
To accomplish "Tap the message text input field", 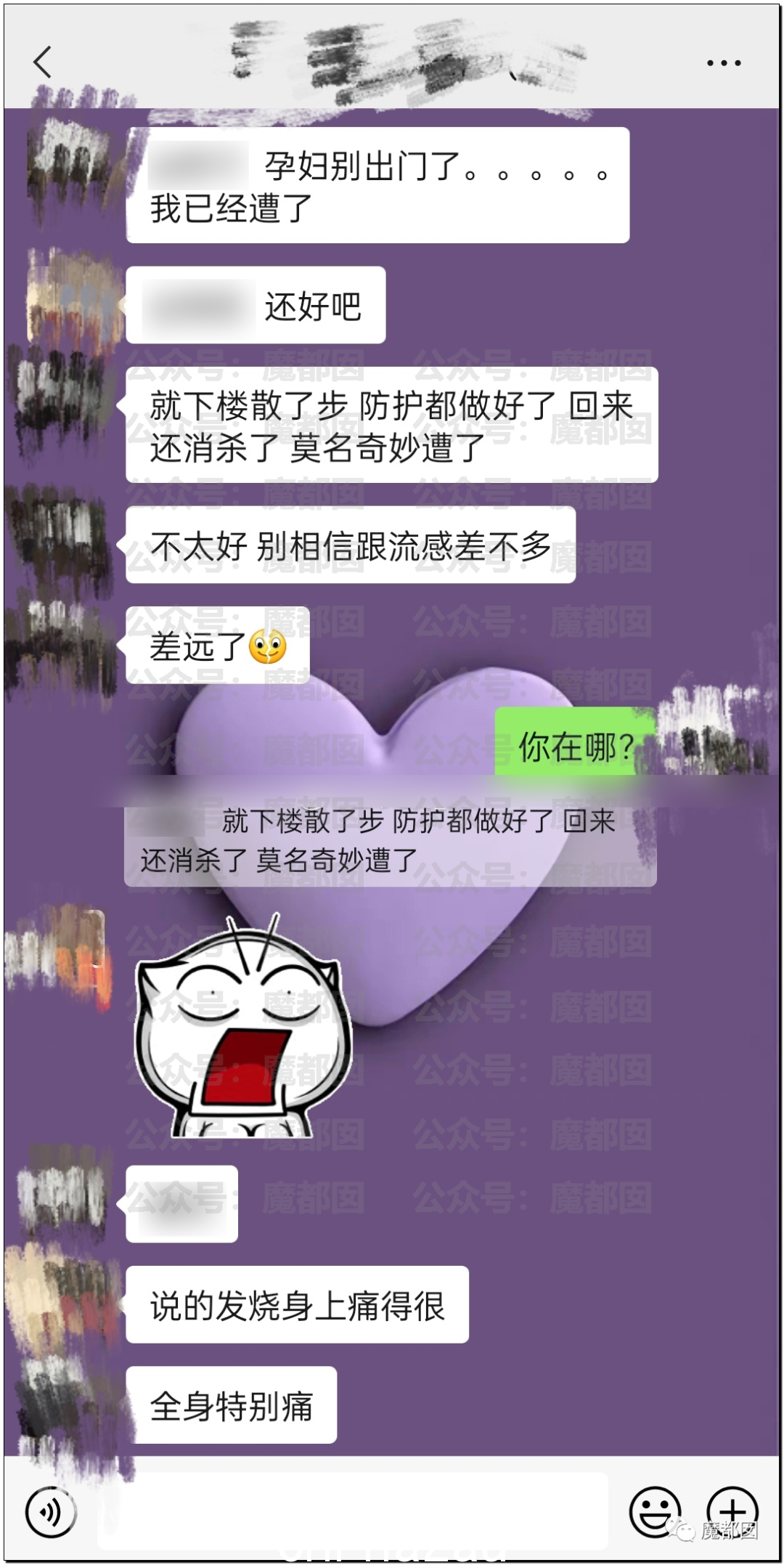I will (352, 1511).
